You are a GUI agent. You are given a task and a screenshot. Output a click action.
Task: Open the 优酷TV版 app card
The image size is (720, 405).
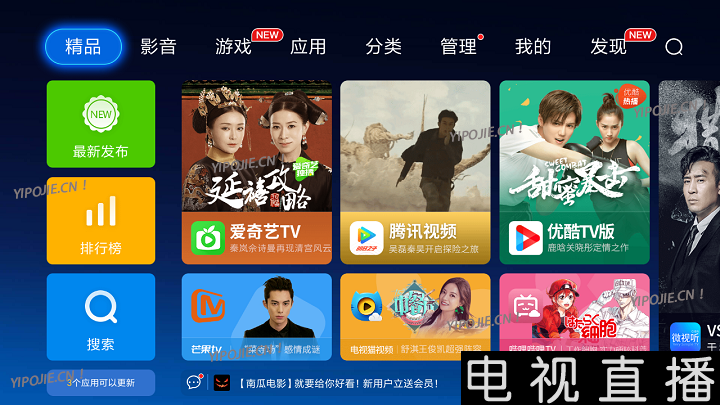[574, 172]
